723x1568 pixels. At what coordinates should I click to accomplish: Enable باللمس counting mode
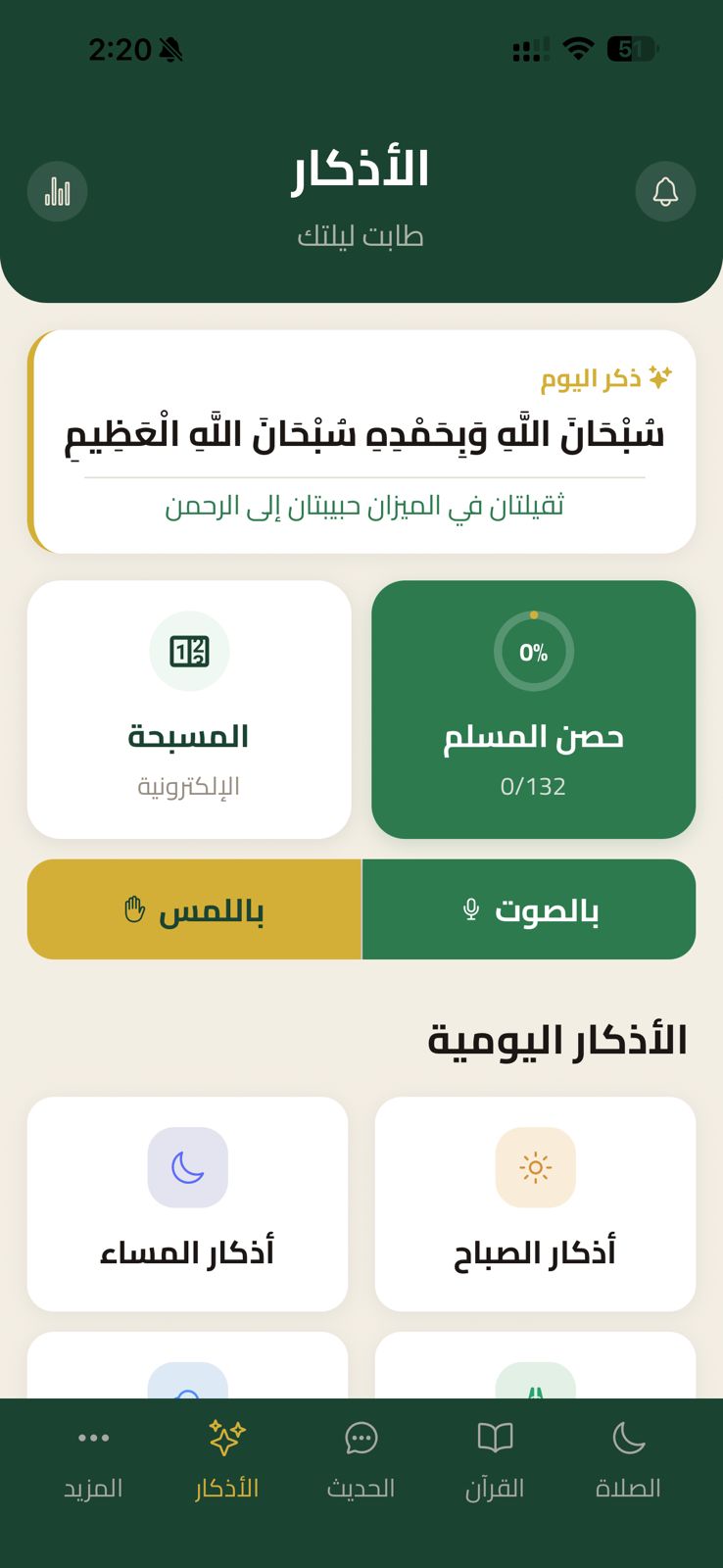(196, 909)
